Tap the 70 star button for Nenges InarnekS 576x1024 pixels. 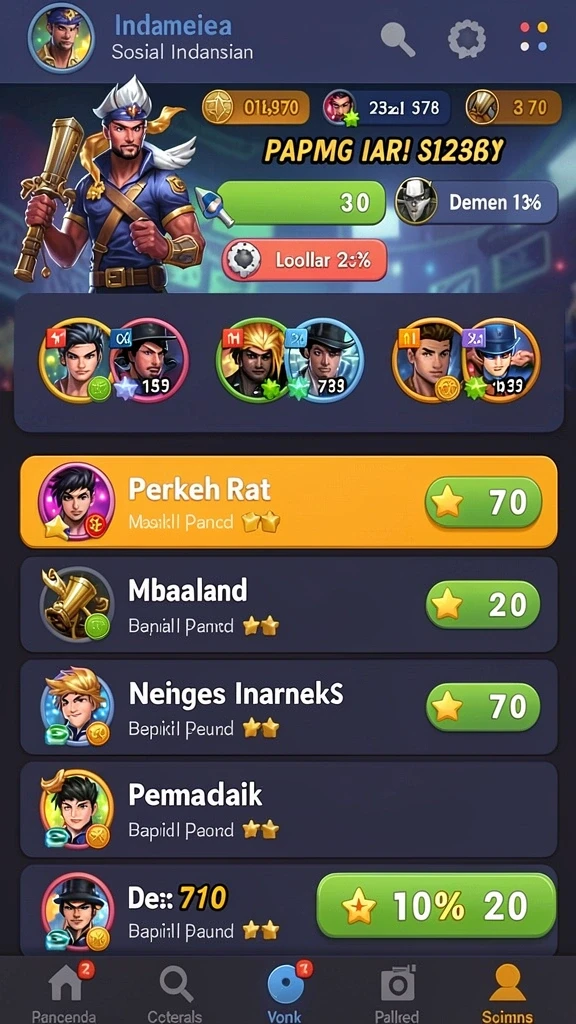point(483,707)
